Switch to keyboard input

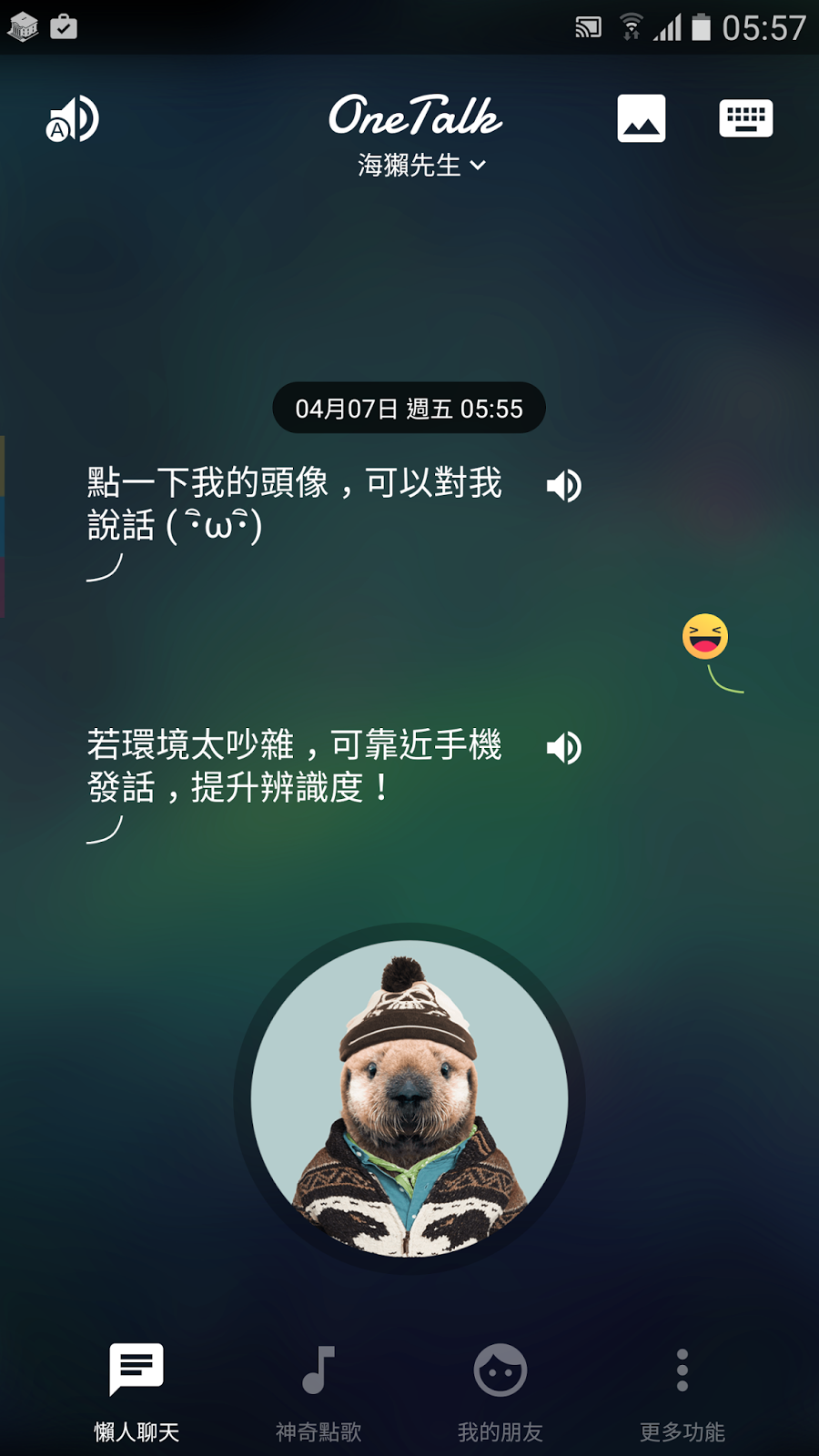(746, 118)
